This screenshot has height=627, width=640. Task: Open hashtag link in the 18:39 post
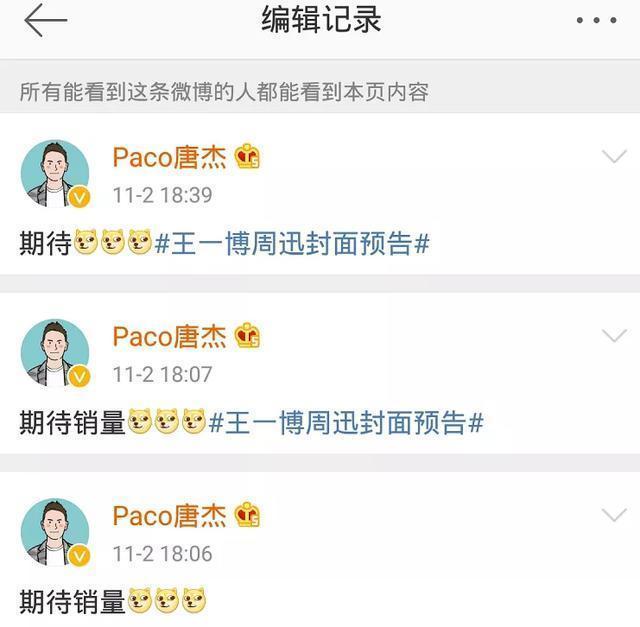coord(292,244)
